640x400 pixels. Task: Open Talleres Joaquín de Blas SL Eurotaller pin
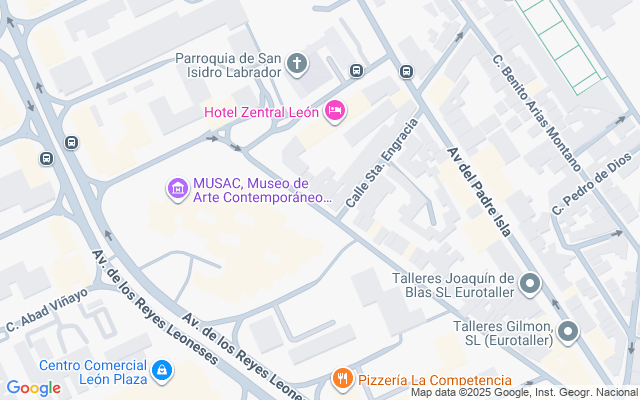click(530, 284)
